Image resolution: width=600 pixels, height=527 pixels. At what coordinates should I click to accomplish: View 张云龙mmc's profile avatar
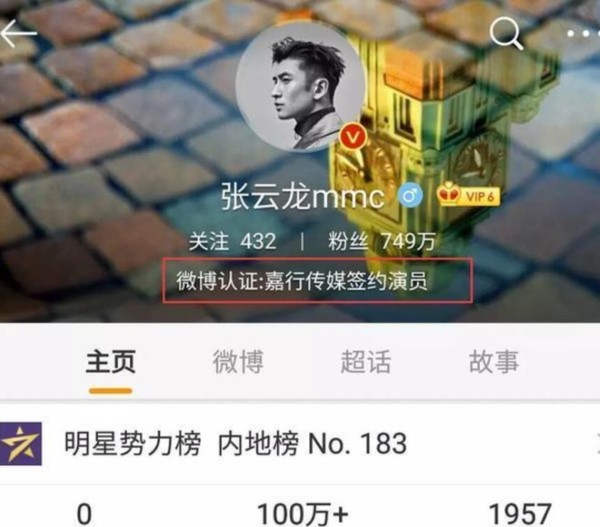[x=300, y=86]
